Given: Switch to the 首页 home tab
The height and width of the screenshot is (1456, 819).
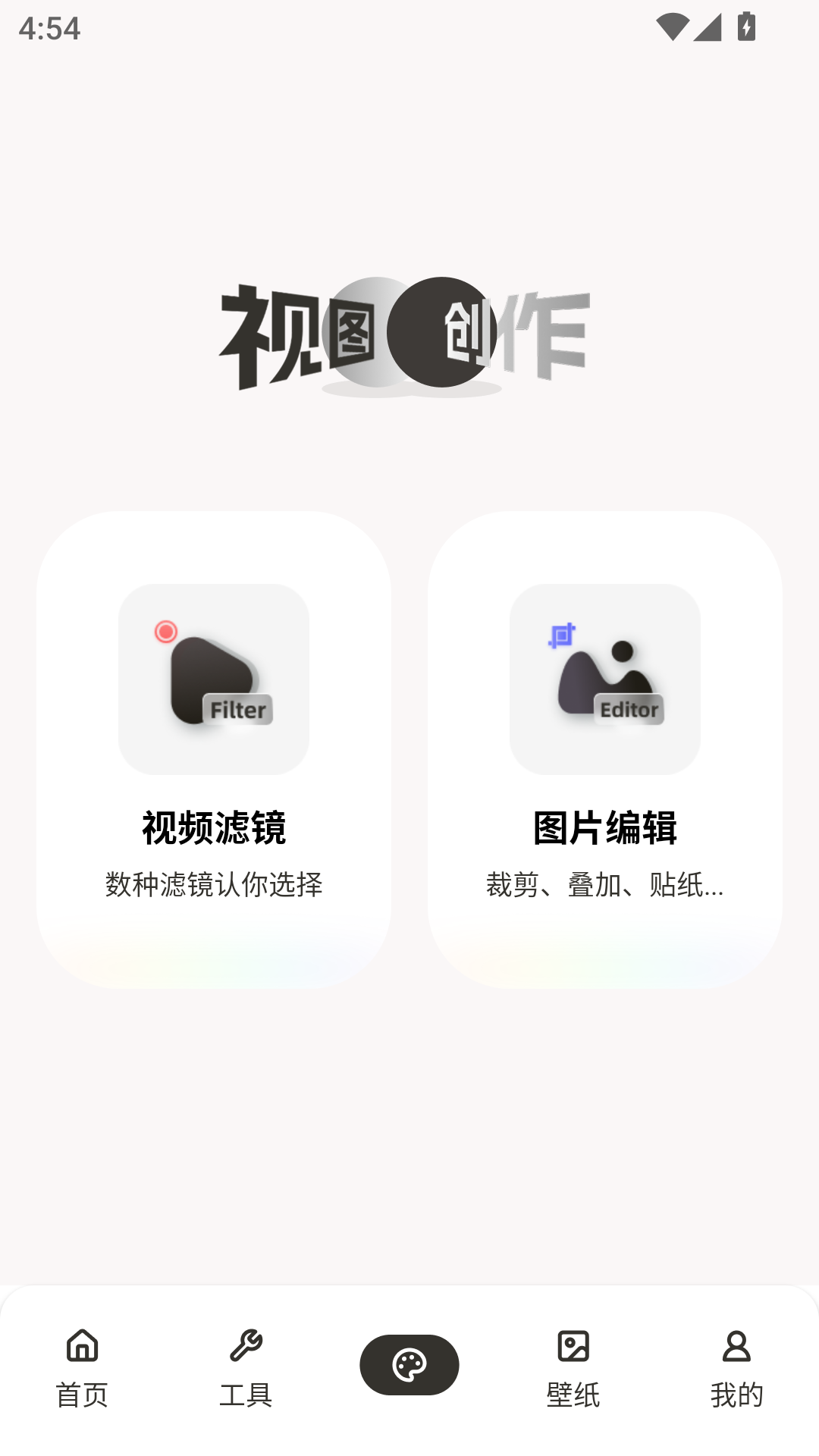Looking at the screenshot, I should (x=82, y=1368).
